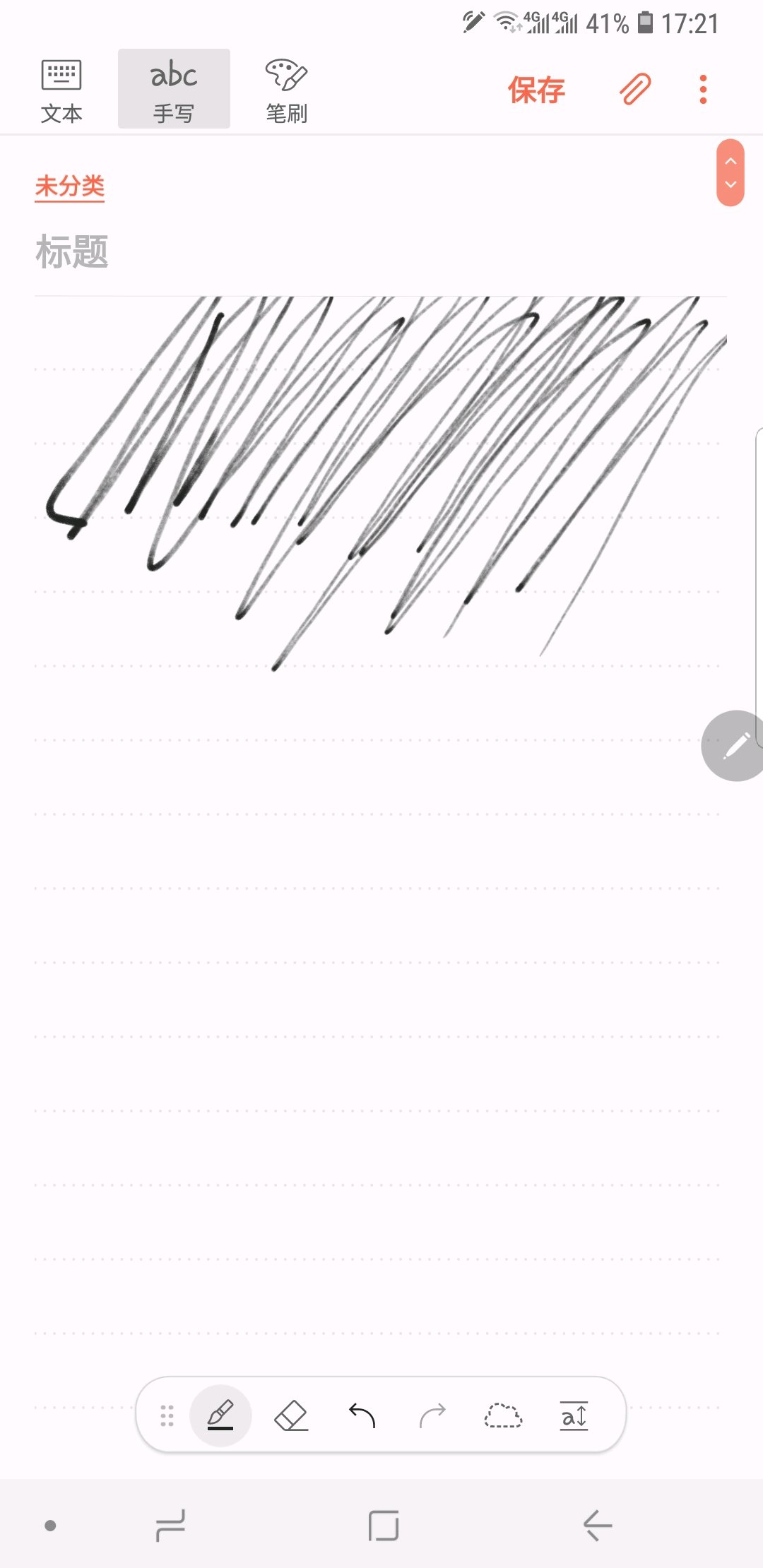Open the three-dot overflow menu
763x1568 pixels.
click(x=702, y=90)
